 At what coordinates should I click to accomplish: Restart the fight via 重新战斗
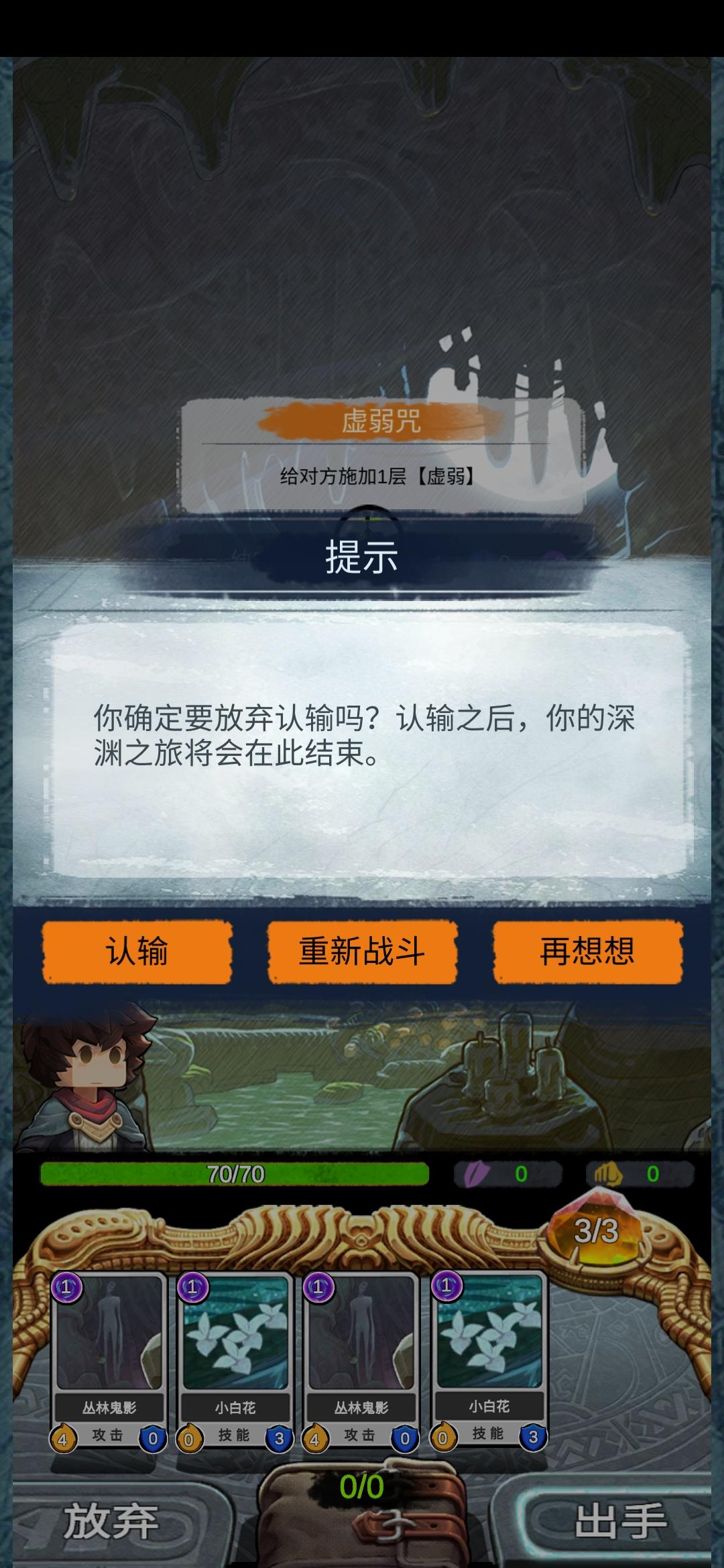pos(362,952)
